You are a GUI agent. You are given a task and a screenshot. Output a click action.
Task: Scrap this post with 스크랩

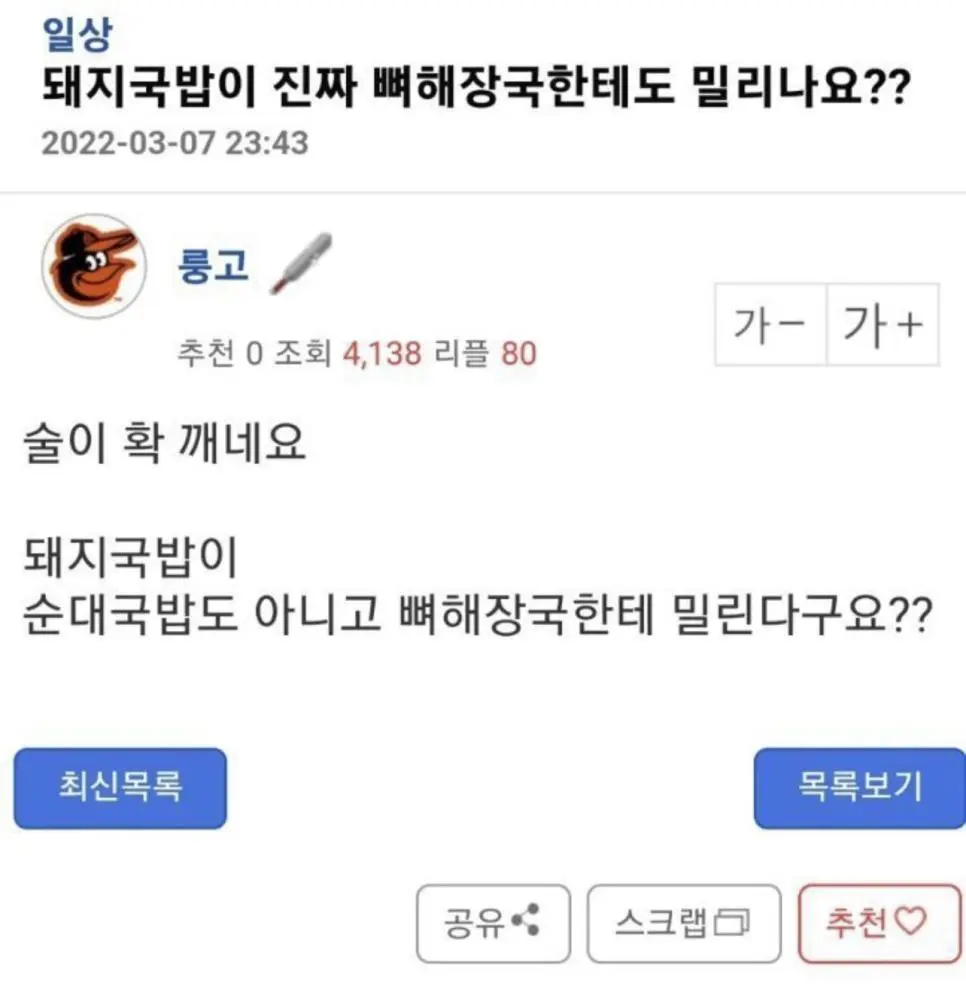pos(683,923)
